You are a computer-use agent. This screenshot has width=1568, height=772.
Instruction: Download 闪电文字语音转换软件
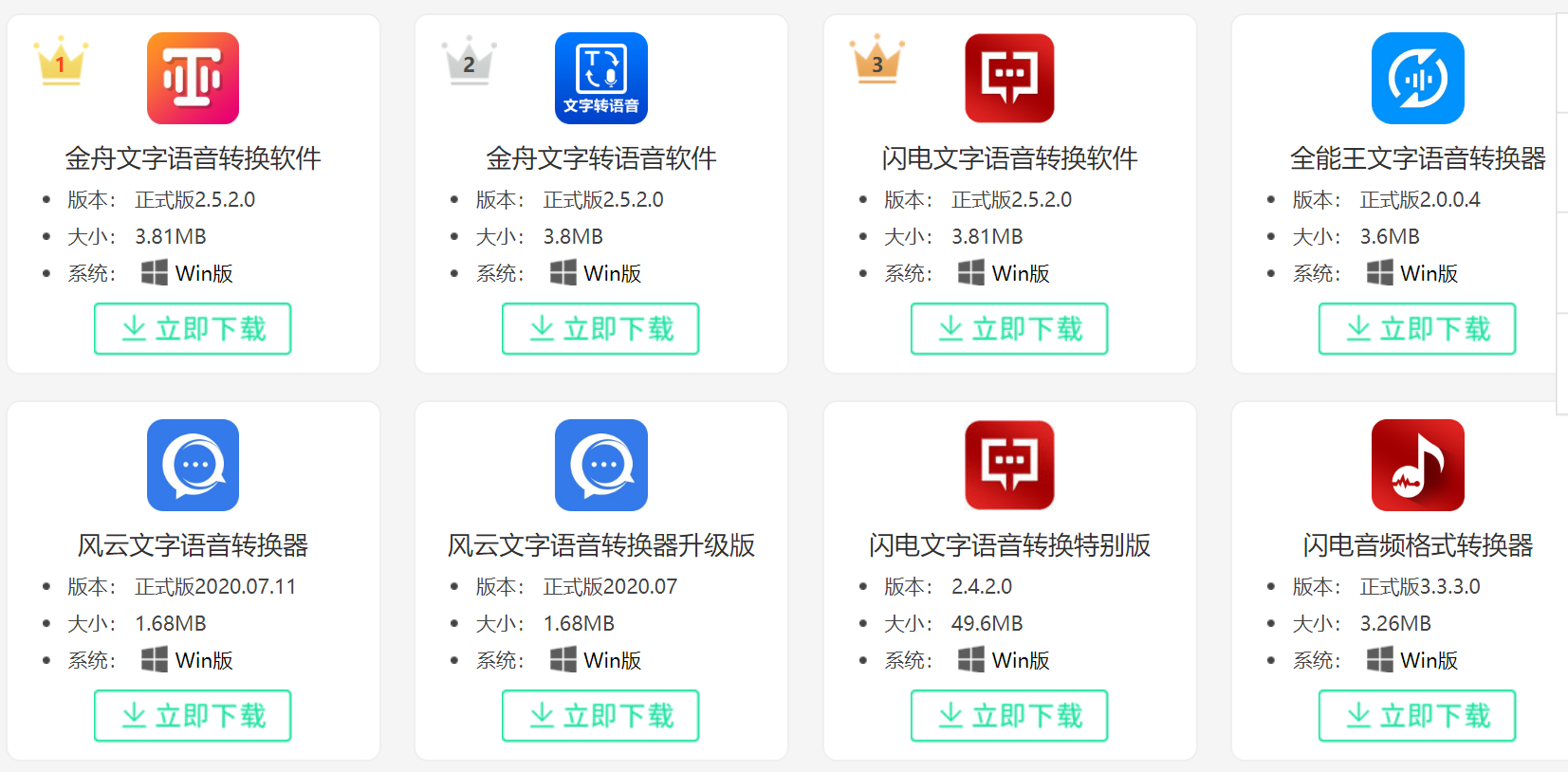[1009, 329]
